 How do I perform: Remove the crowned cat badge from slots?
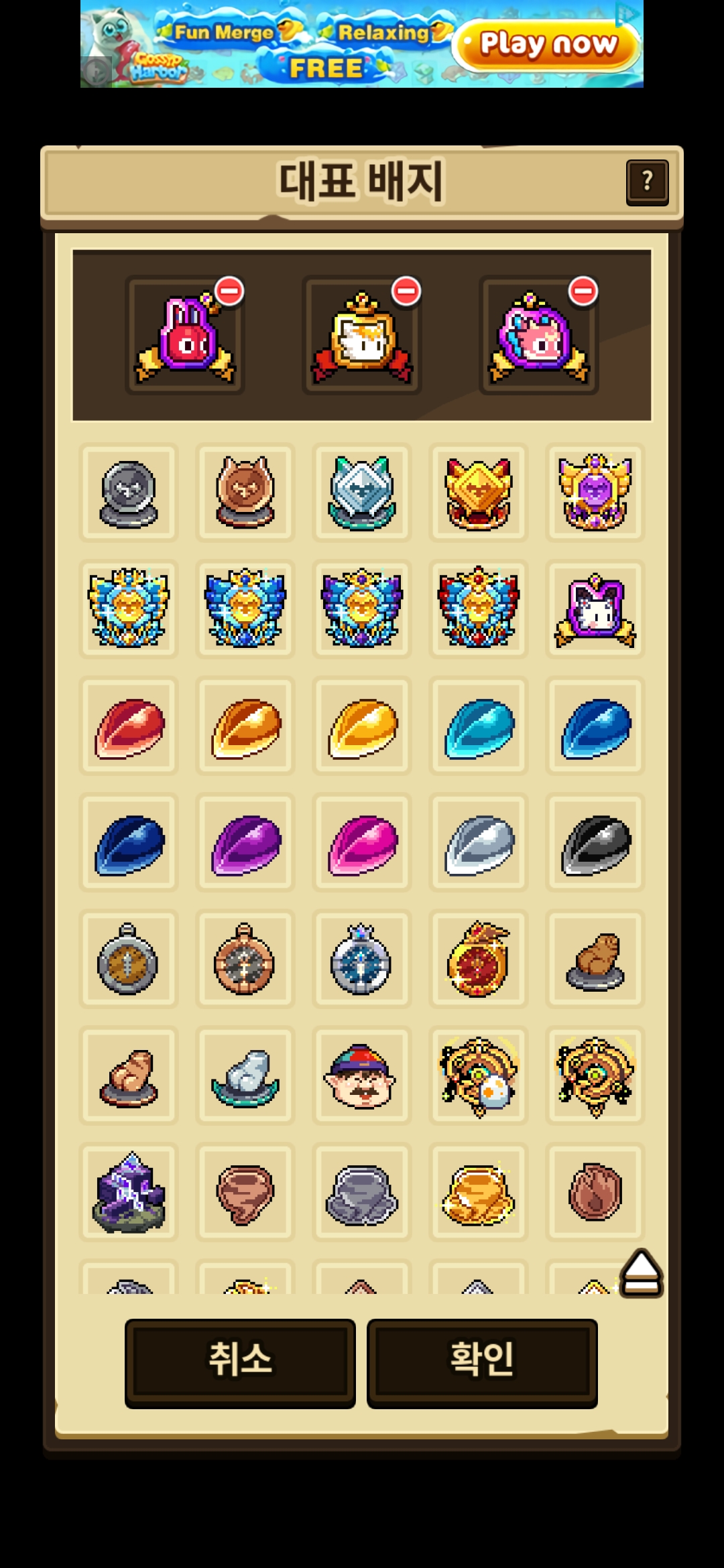coord(406,291)
